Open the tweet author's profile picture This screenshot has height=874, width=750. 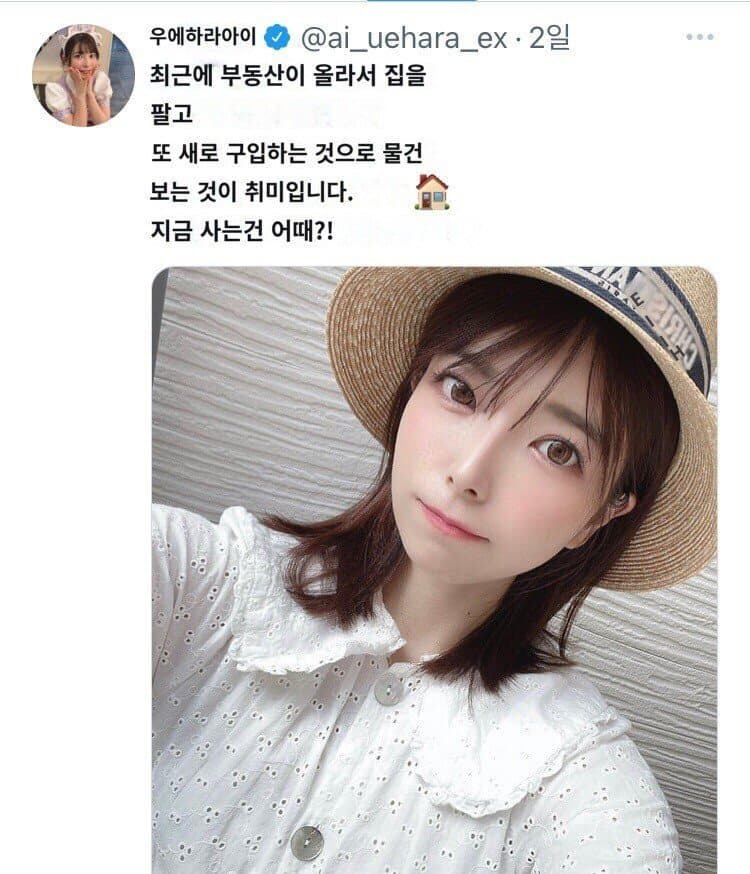[x=82, y=75]
